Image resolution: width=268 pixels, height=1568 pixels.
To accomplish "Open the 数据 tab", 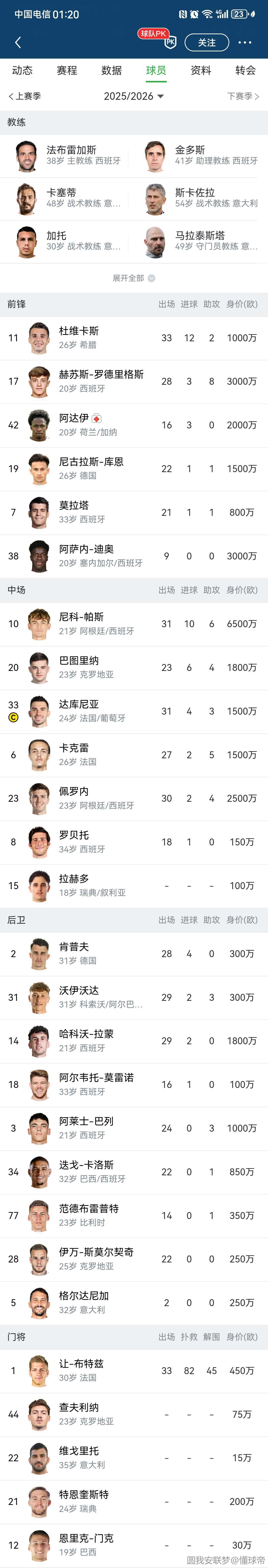I will pyautogui.click(x=111, y=70).
